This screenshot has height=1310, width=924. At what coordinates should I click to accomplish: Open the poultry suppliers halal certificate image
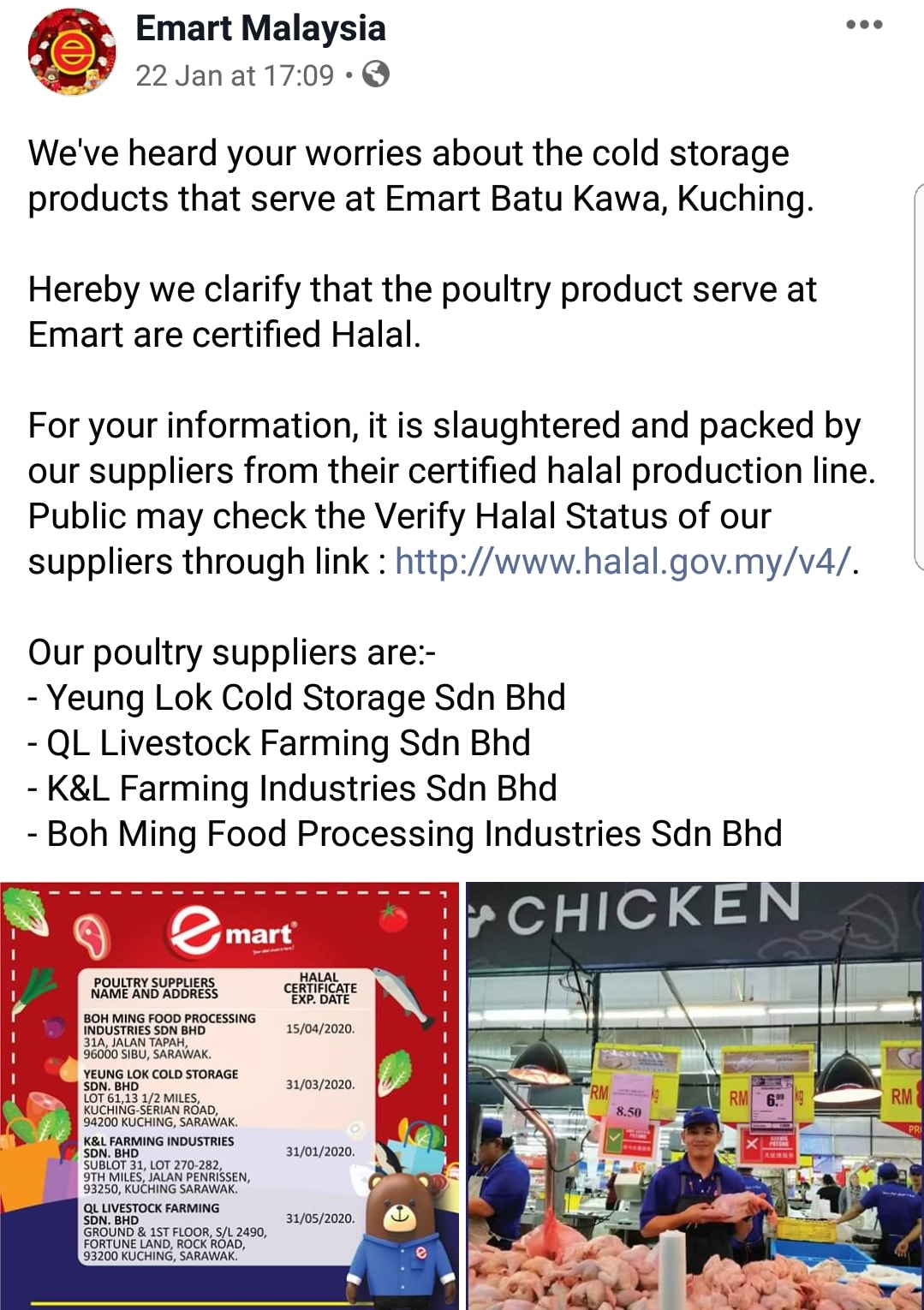[230, 1096]
